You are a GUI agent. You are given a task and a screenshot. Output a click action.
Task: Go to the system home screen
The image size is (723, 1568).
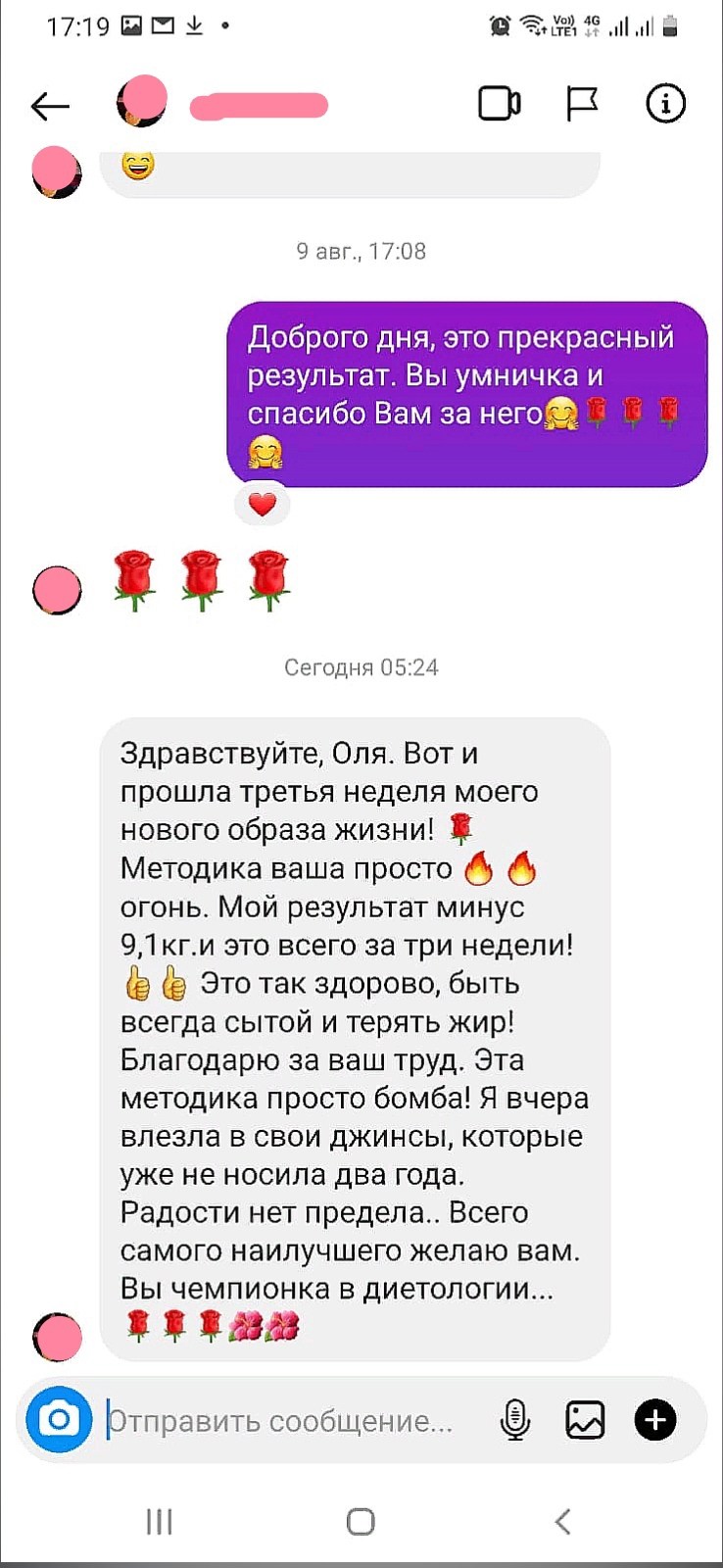[x=361, y=1521]
